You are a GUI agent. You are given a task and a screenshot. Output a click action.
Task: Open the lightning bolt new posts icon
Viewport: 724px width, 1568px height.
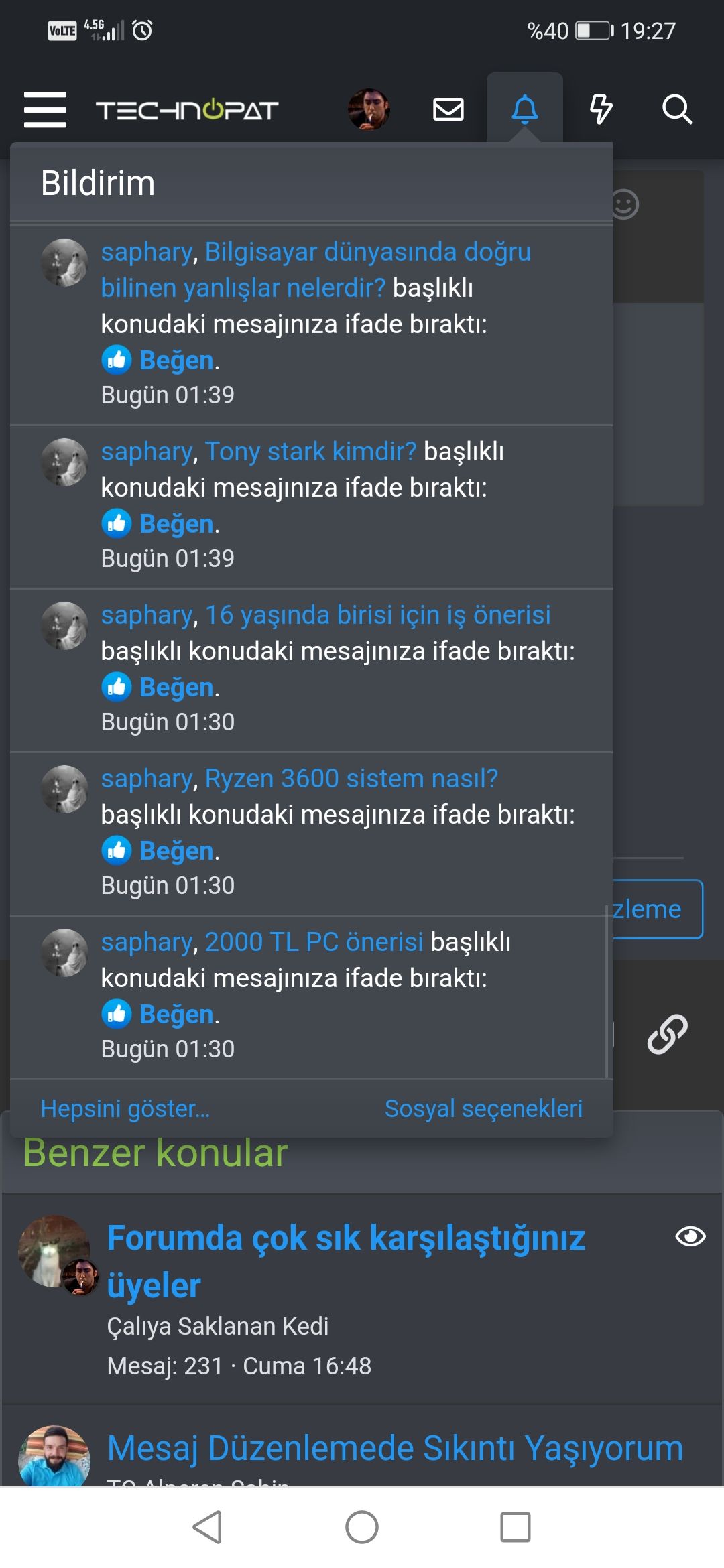[601, 109]
